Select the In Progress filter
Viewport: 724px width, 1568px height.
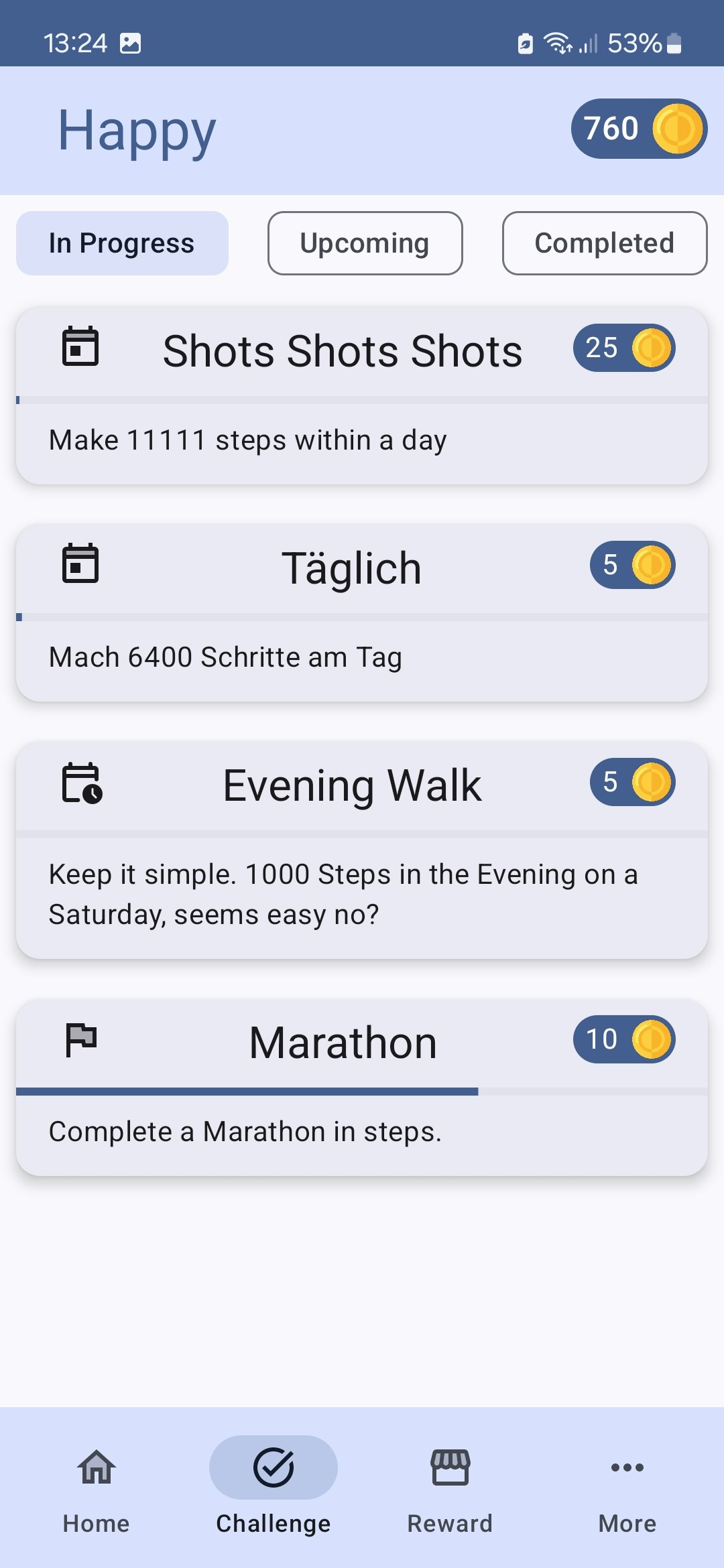[x=121, y=243]
